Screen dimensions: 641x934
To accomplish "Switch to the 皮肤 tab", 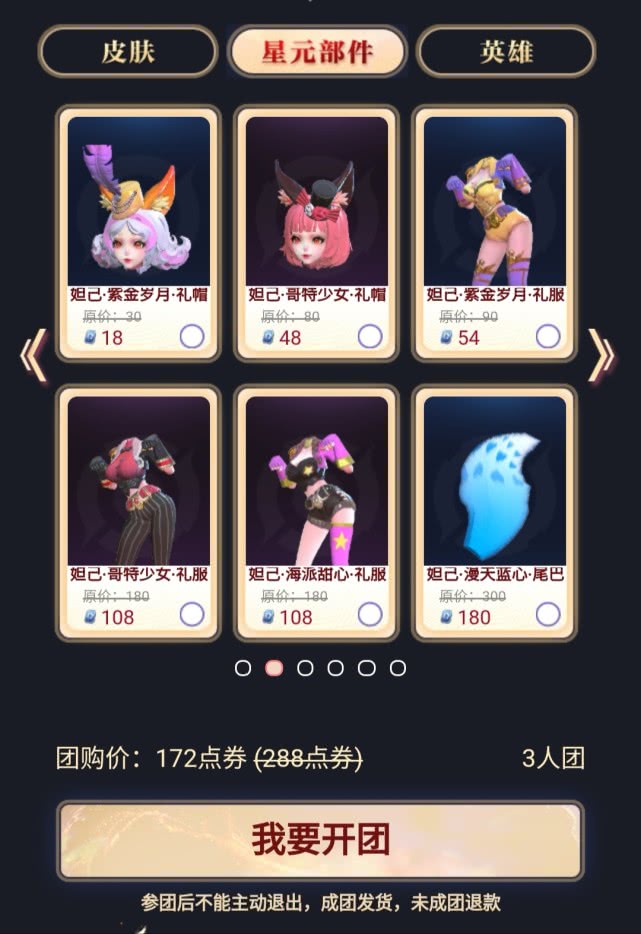I will (128, 51).
